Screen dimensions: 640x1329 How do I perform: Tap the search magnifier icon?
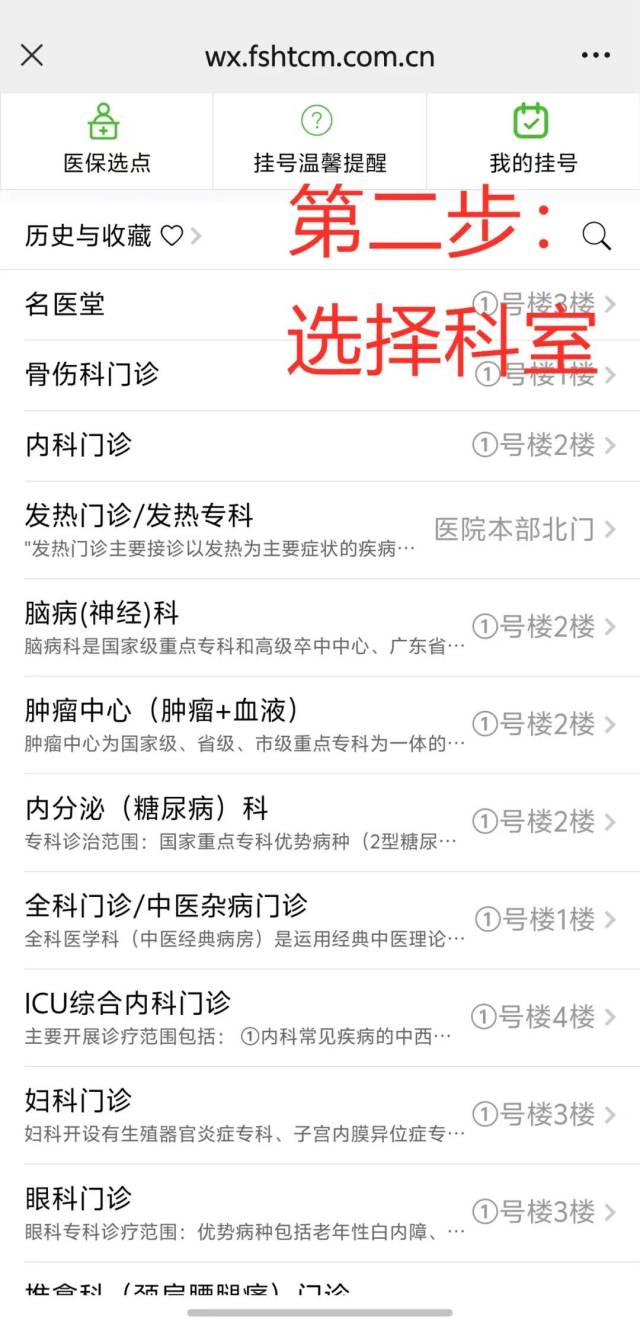[x=597, y=236]
